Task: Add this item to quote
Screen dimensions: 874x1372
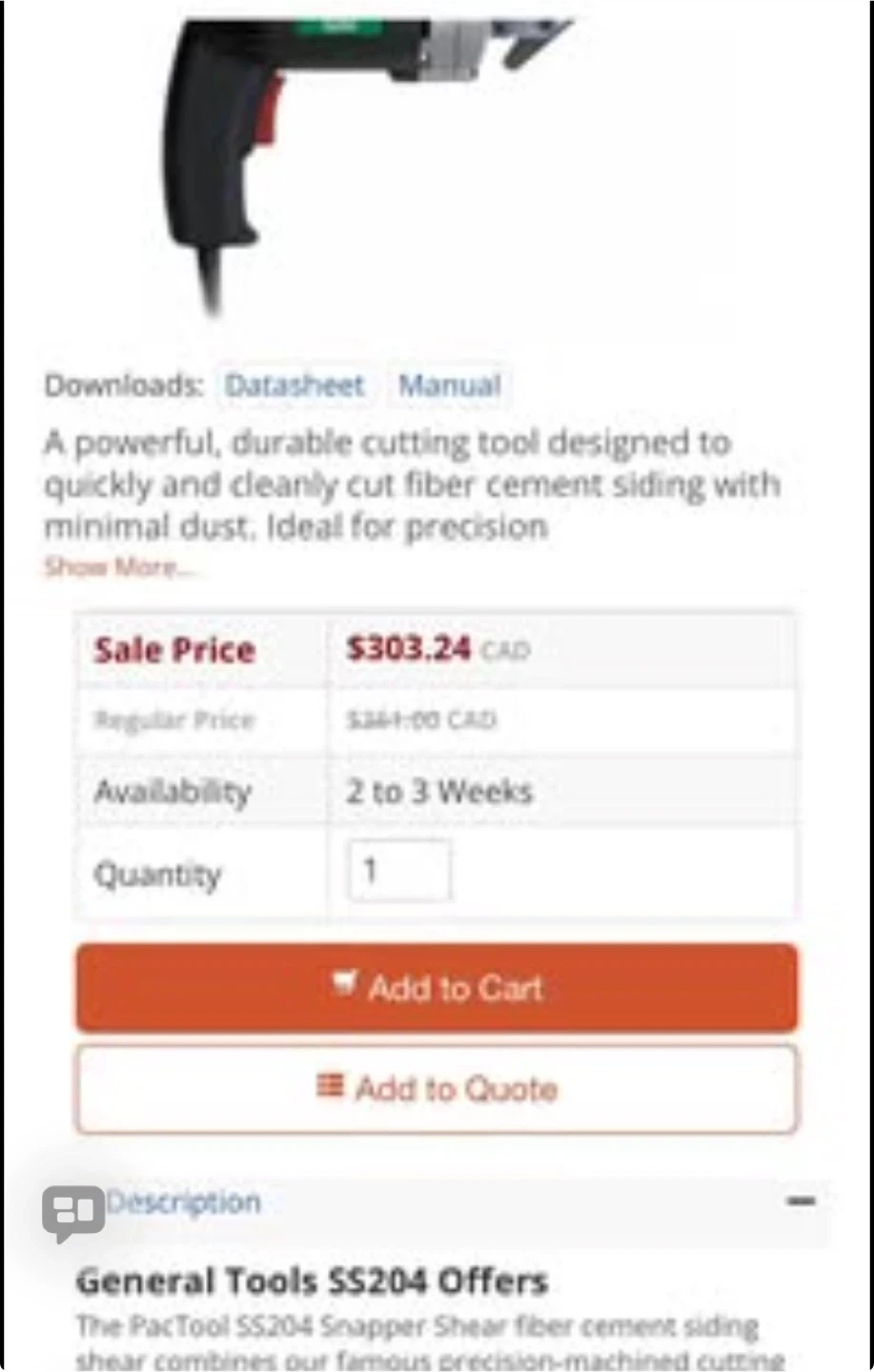Action: (x=437, y=1088)
